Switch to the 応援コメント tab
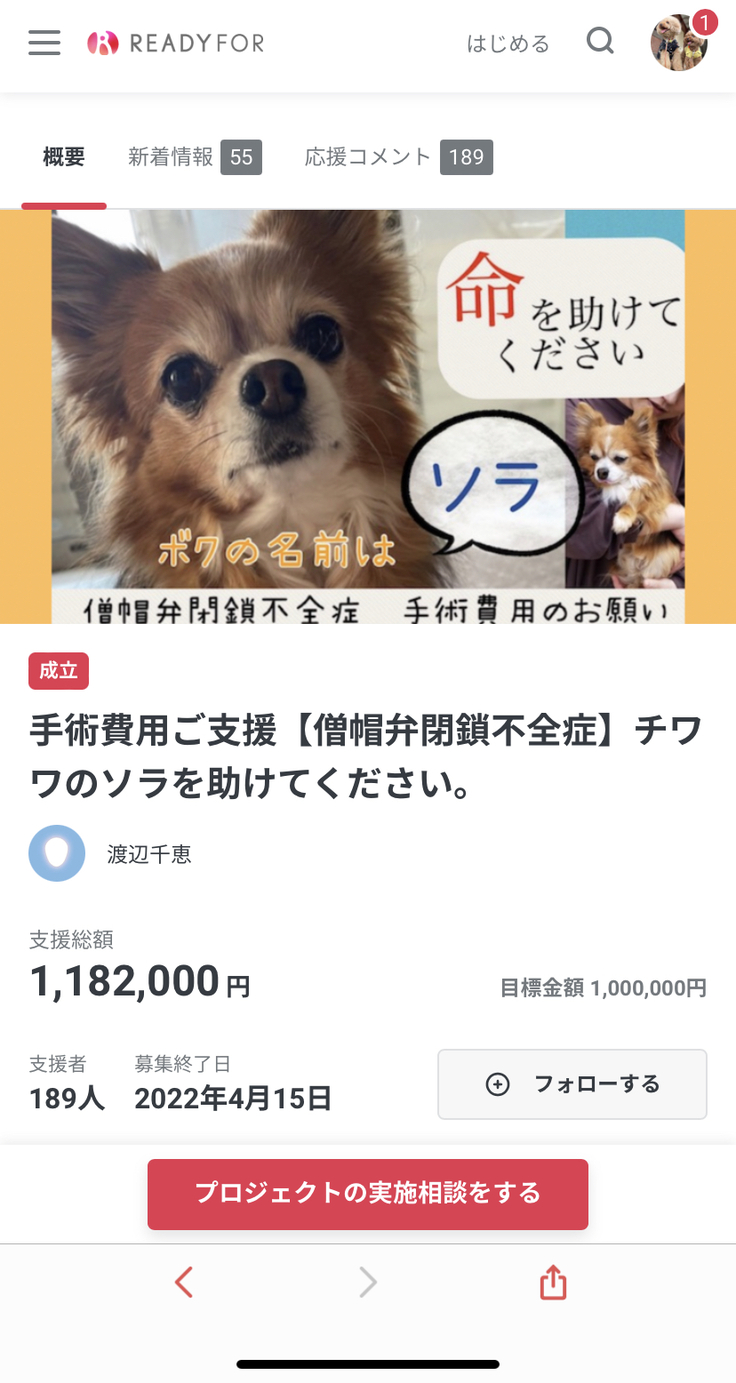The width and height of the screenshot is (736, 1383). tap(398, 157)
